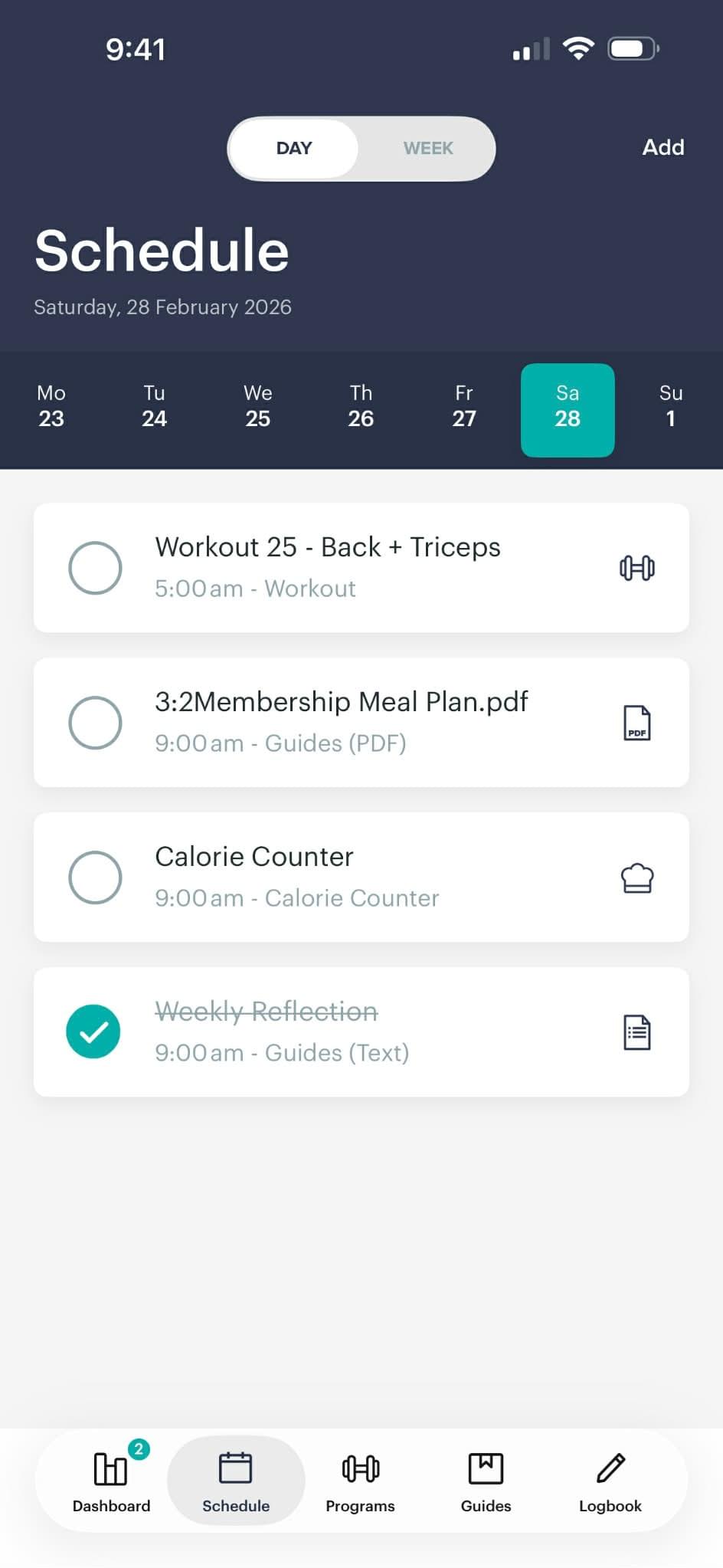Go to Tuesday 24

click(x=154, y=406)
